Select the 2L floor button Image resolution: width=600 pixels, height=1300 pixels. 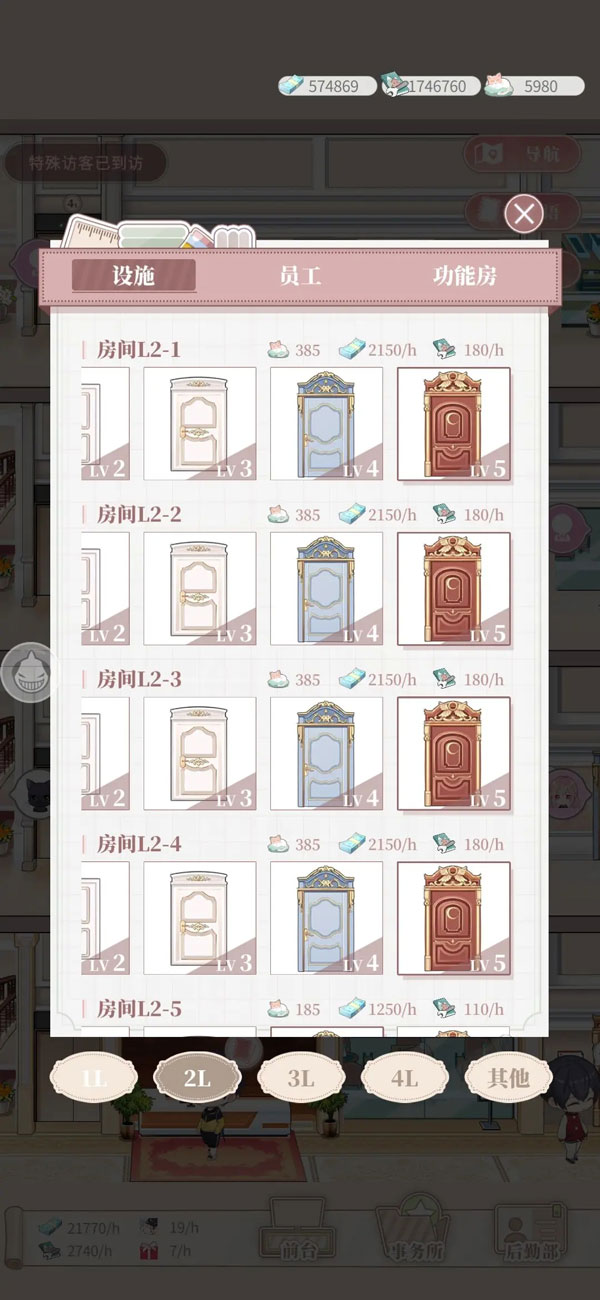197,1077
